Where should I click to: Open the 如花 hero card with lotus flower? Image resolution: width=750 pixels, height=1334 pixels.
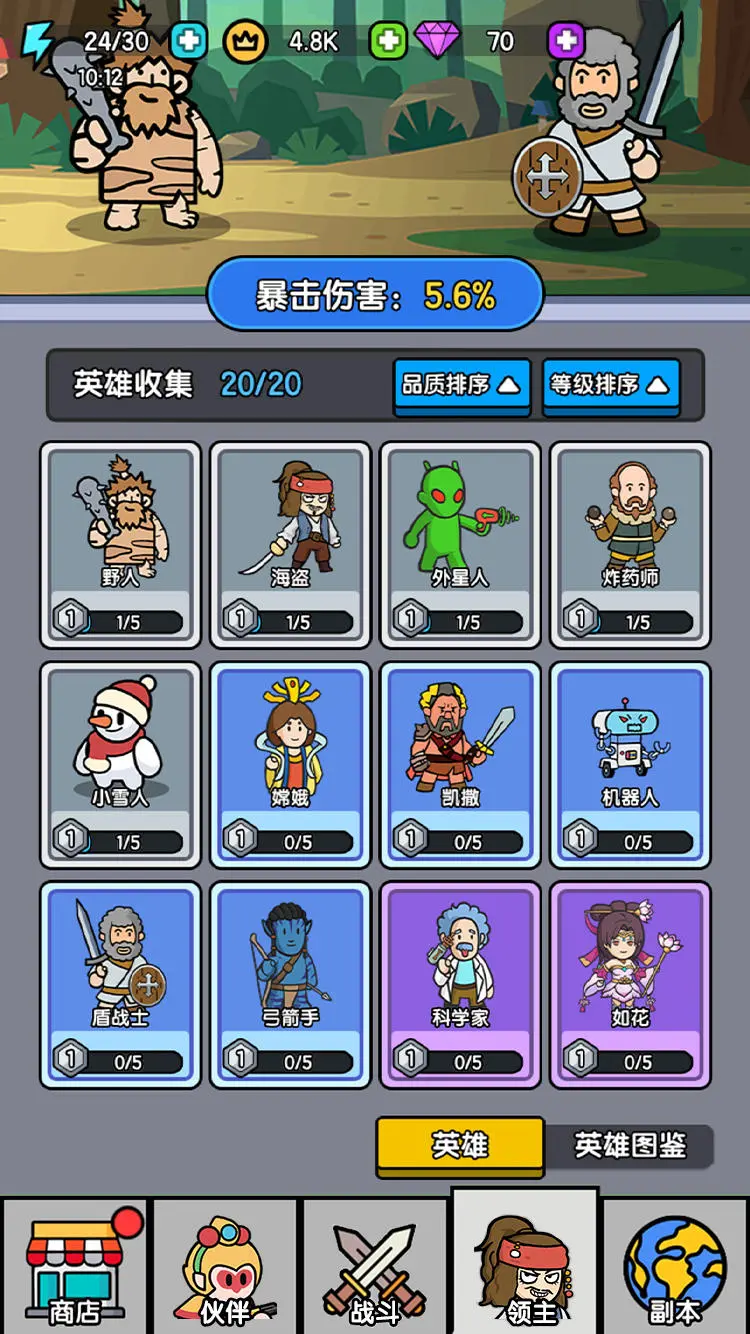[x=630, y=982]
